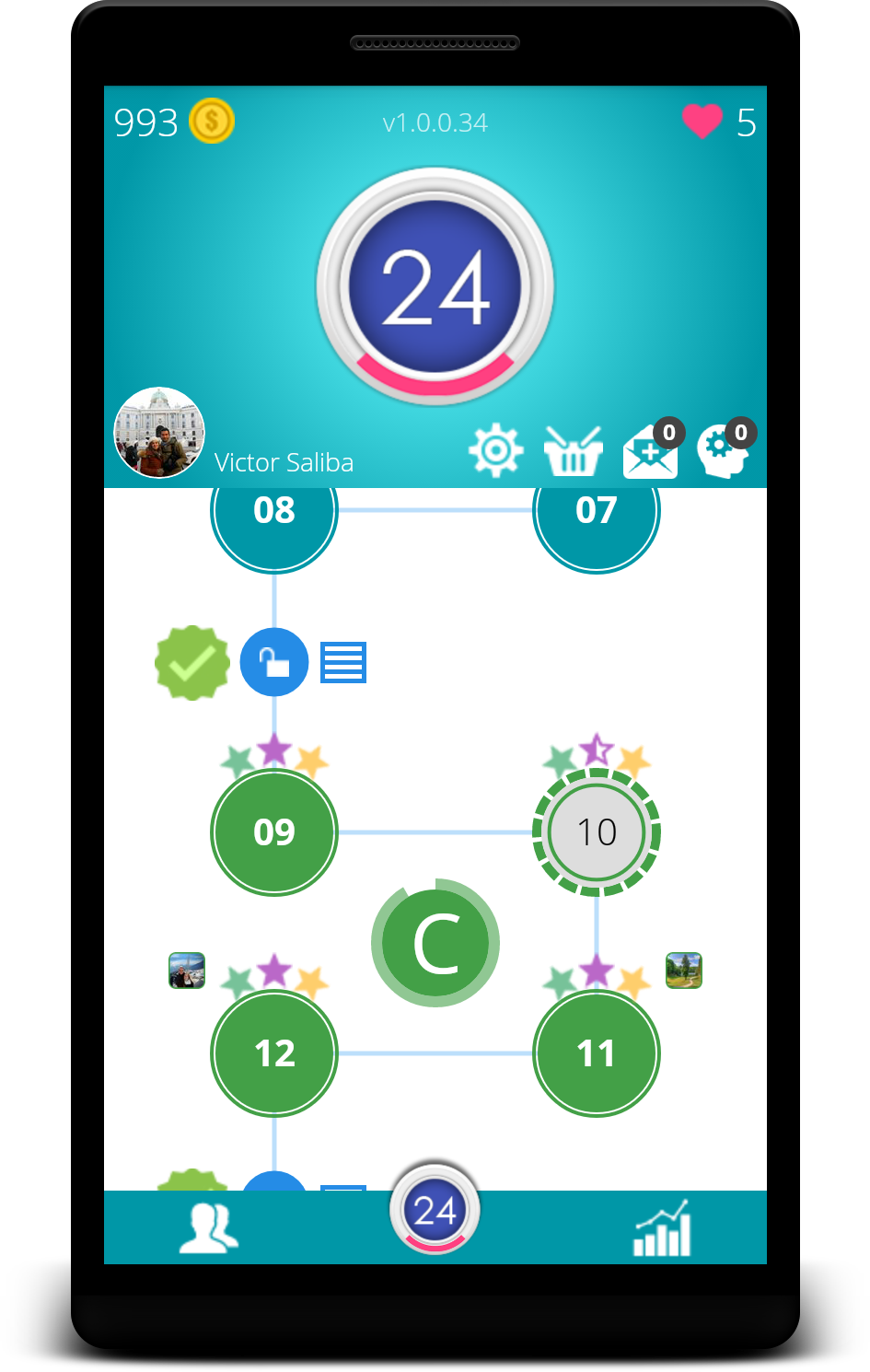Tap the large 24 game logo
The width and height of the screenshot is (870, 1372).
[435, 286]
